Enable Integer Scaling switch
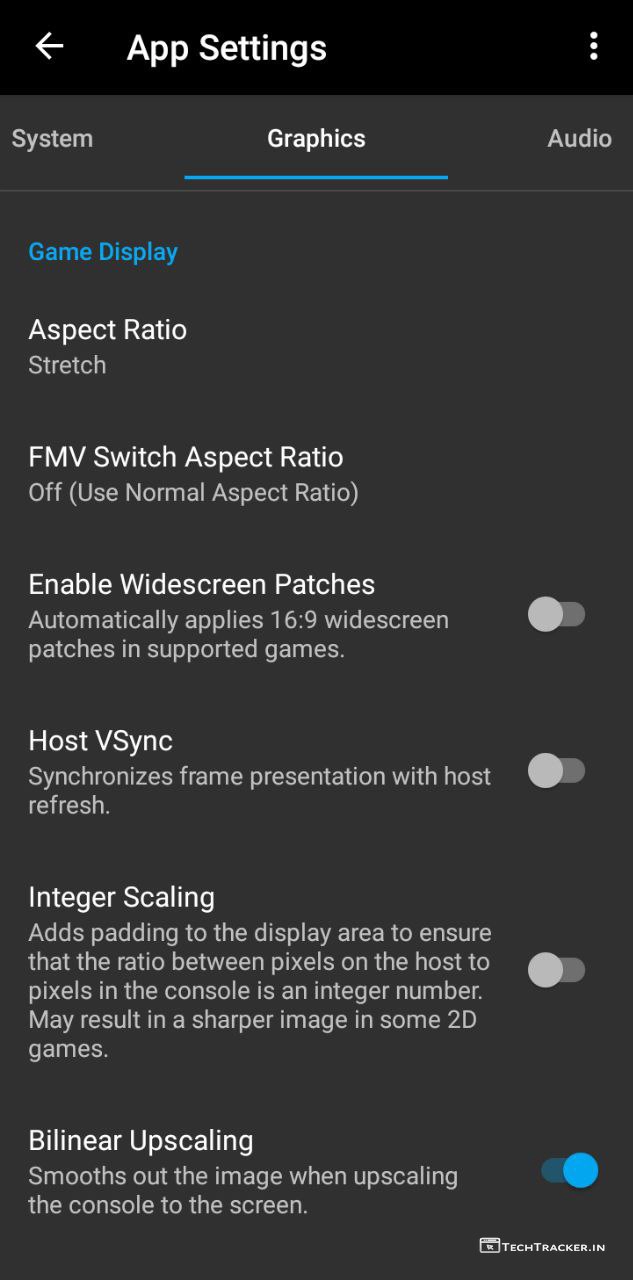633x1280 pixels. pos(556,969)
